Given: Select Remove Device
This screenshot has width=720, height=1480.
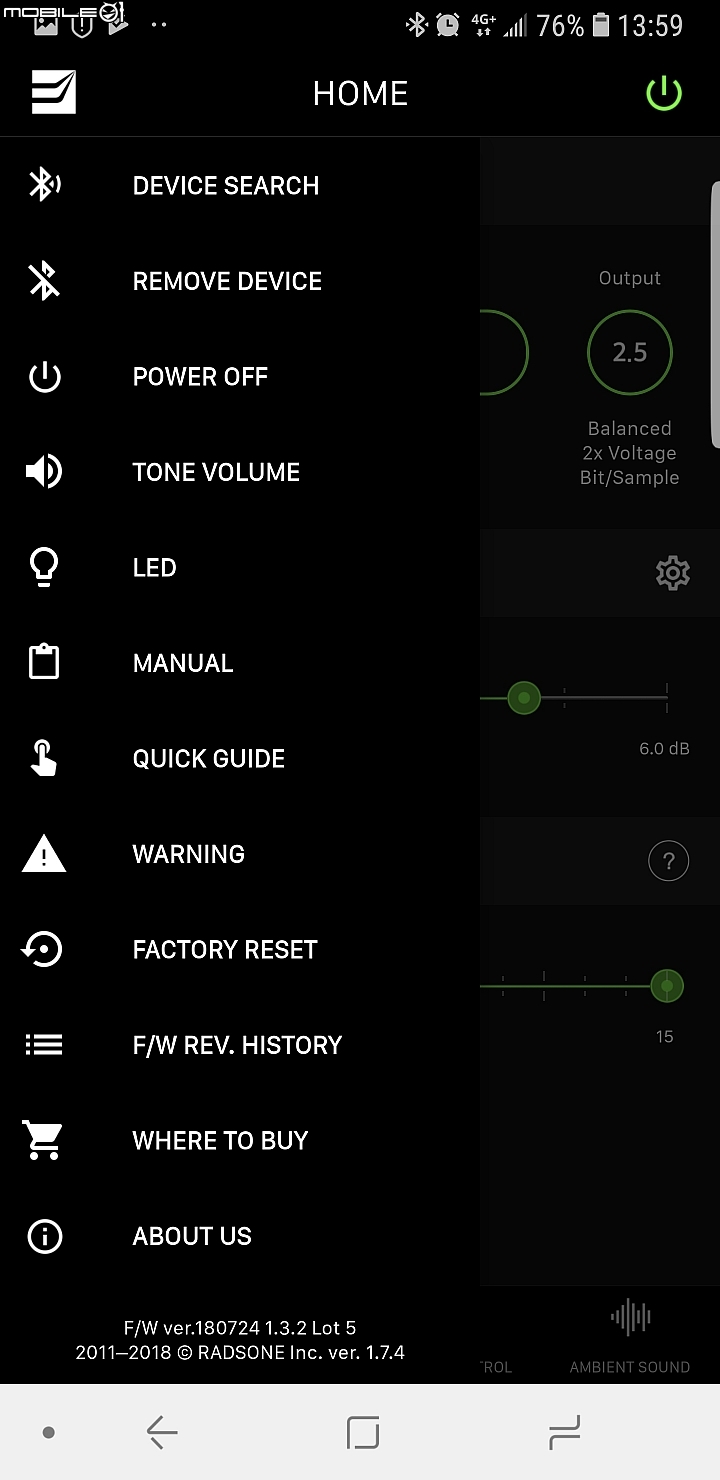Looking at the screenshot, I should click(227, 281).
